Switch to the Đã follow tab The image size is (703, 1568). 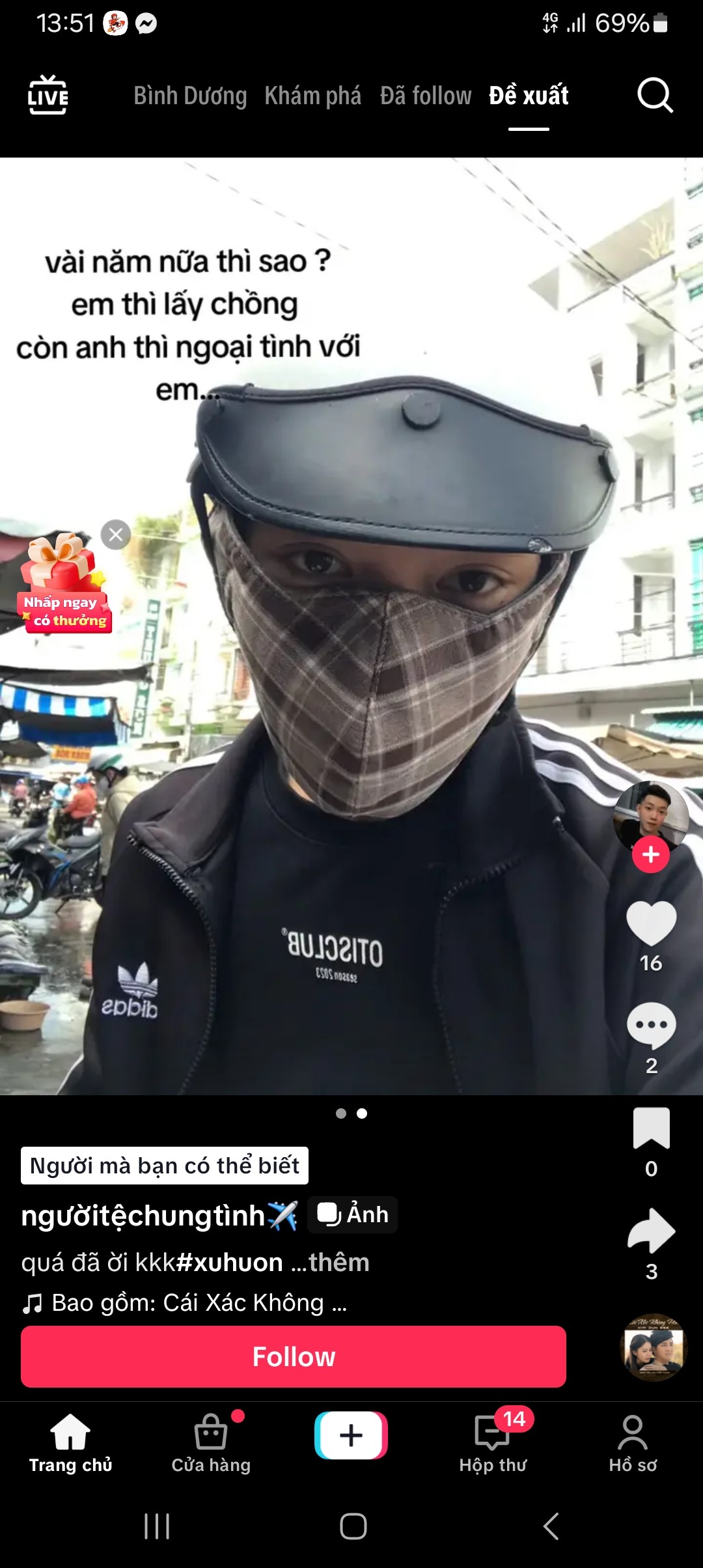click(426, 96)
